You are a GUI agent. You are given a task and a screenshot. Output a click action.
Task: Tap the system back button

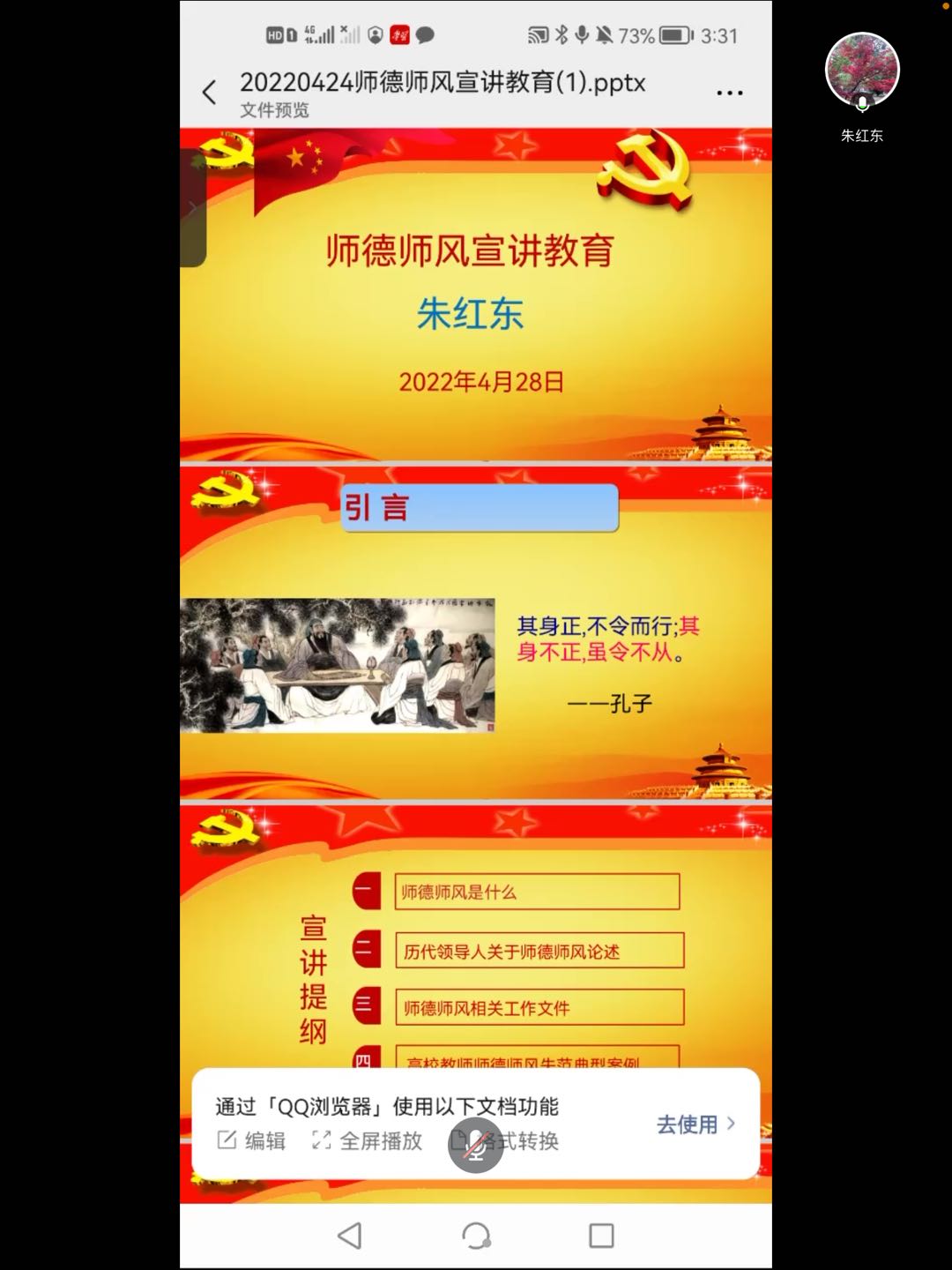pos(350,1235)
